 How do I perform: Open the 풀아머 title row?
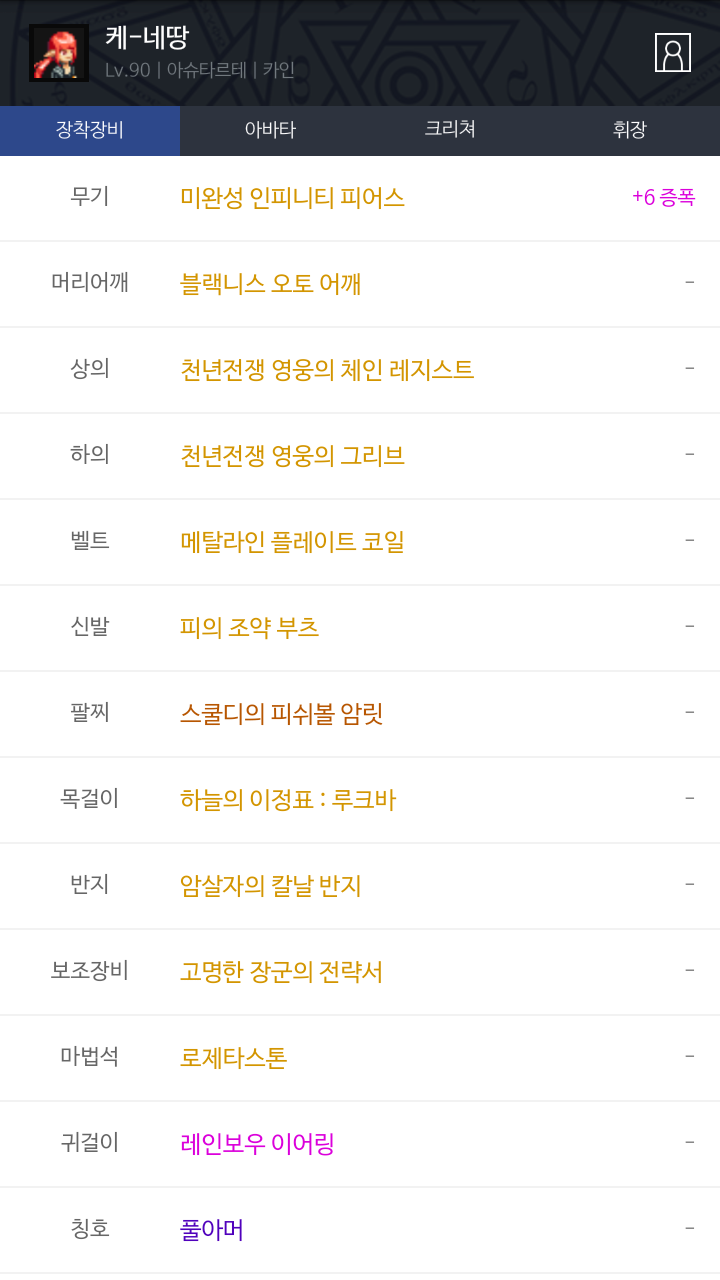coord(212,1230)
